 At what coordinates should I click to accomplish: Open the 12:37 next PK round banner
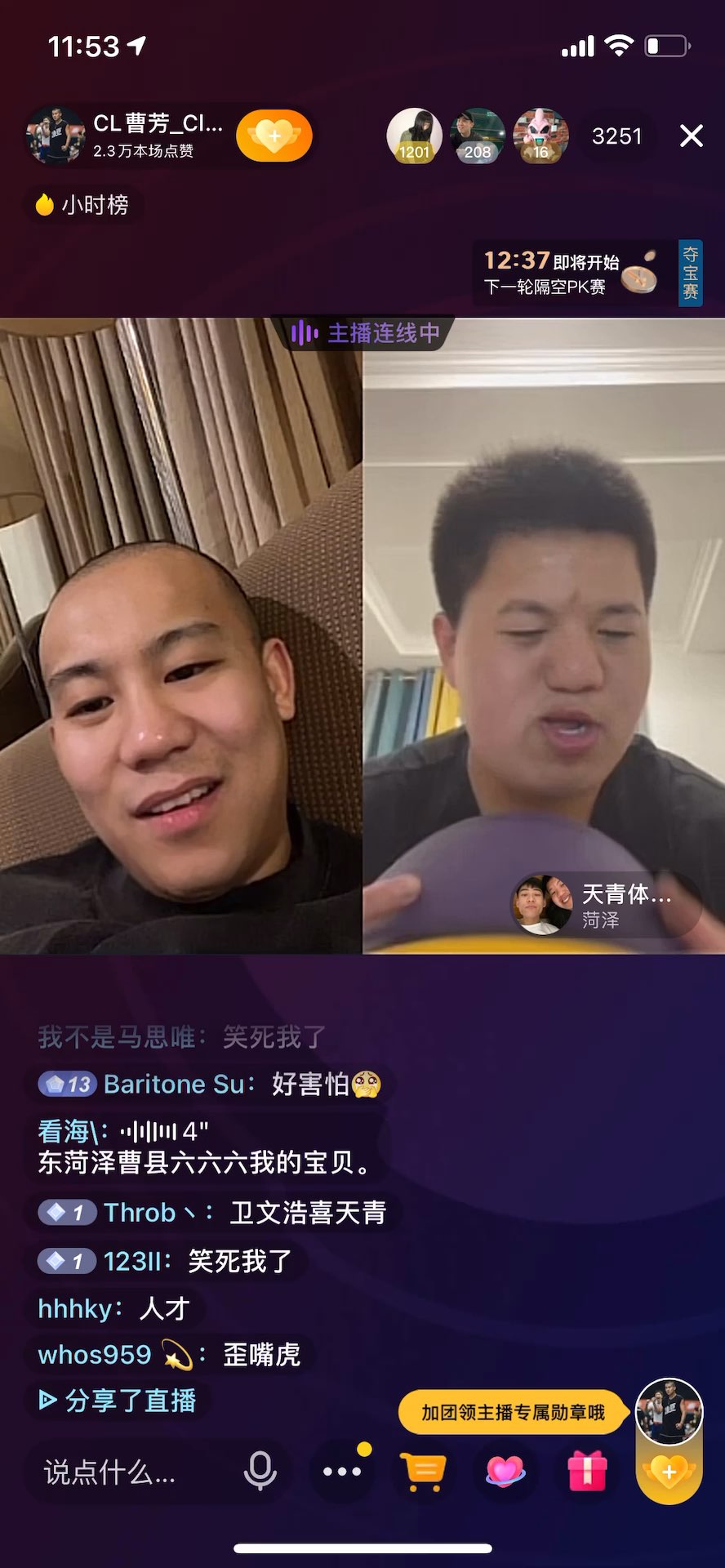point(569,273)
